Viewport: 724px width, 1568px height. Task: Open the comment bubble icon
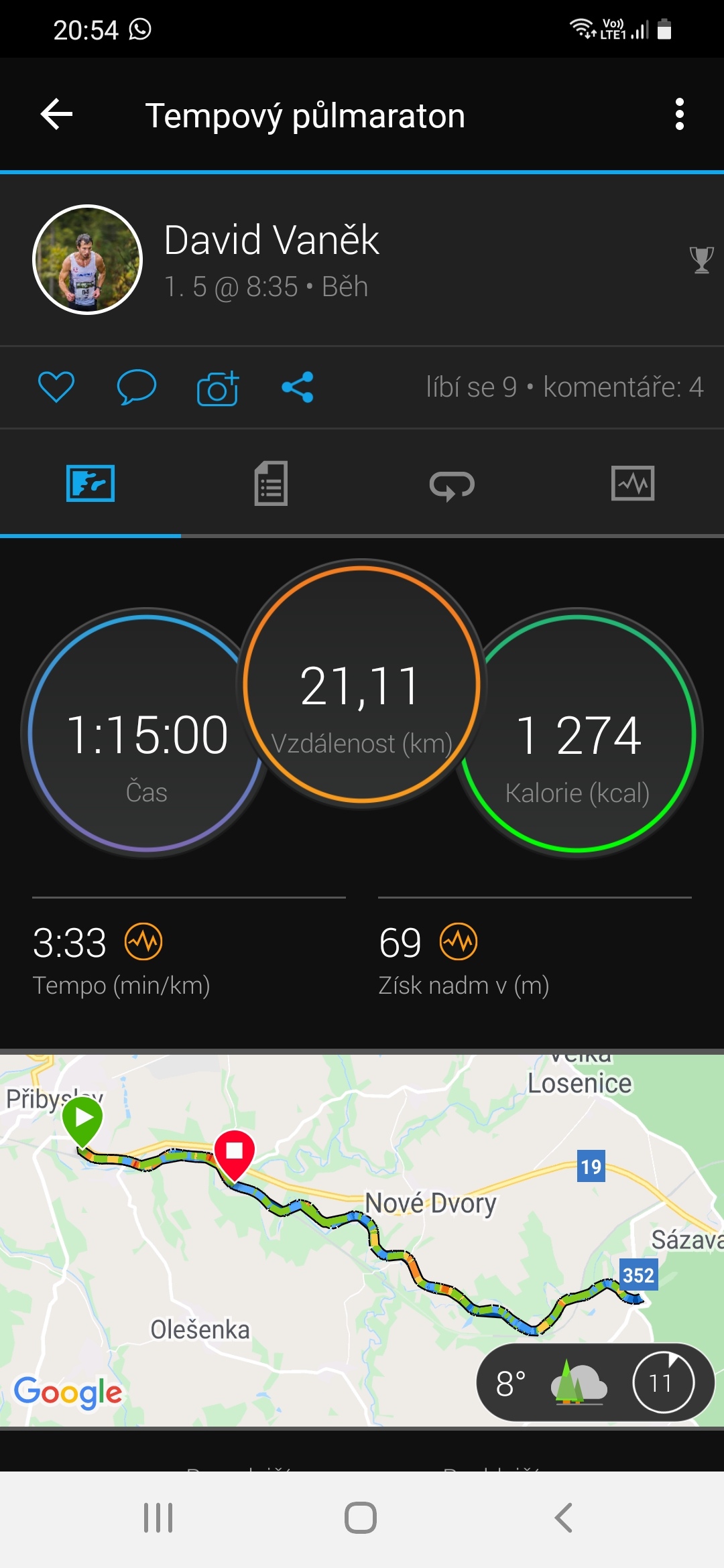pos(137,387)
